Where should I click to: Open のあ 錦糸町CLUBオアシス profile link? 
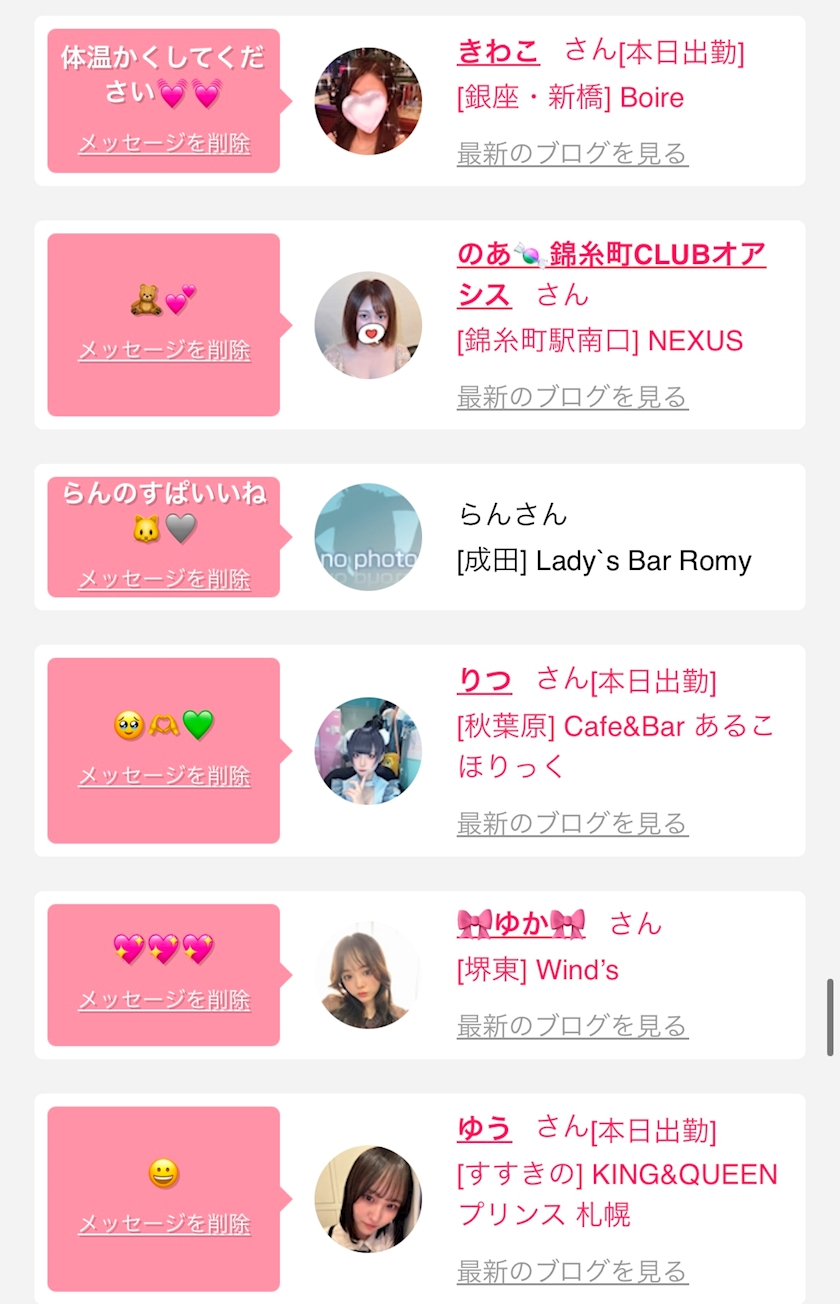pos(610,256)
